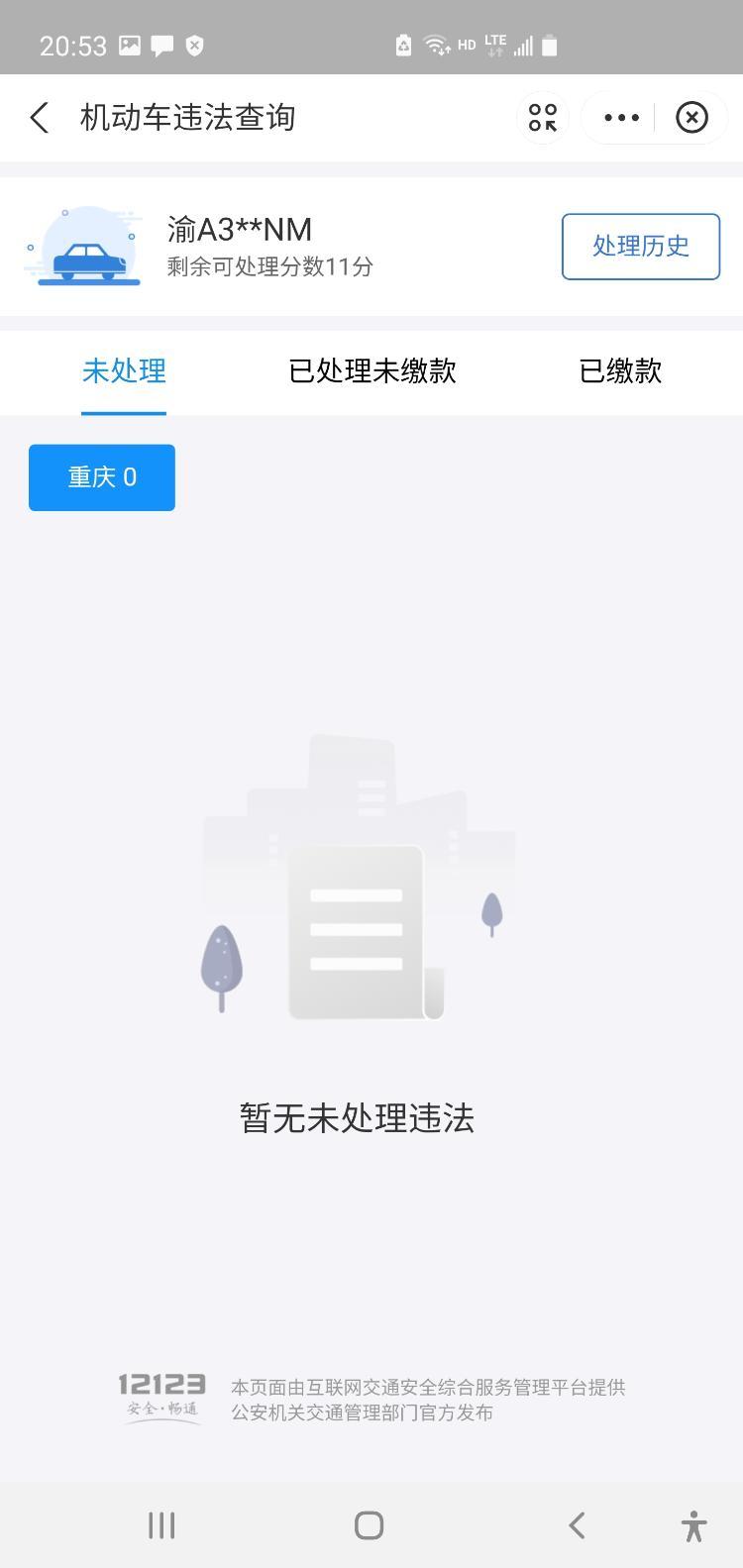The height and width of the screenshot is (1568, 743).
Task: Switch to the 已处理未缴款 tab
Action: pyautogui.click(x=372, y=371)
